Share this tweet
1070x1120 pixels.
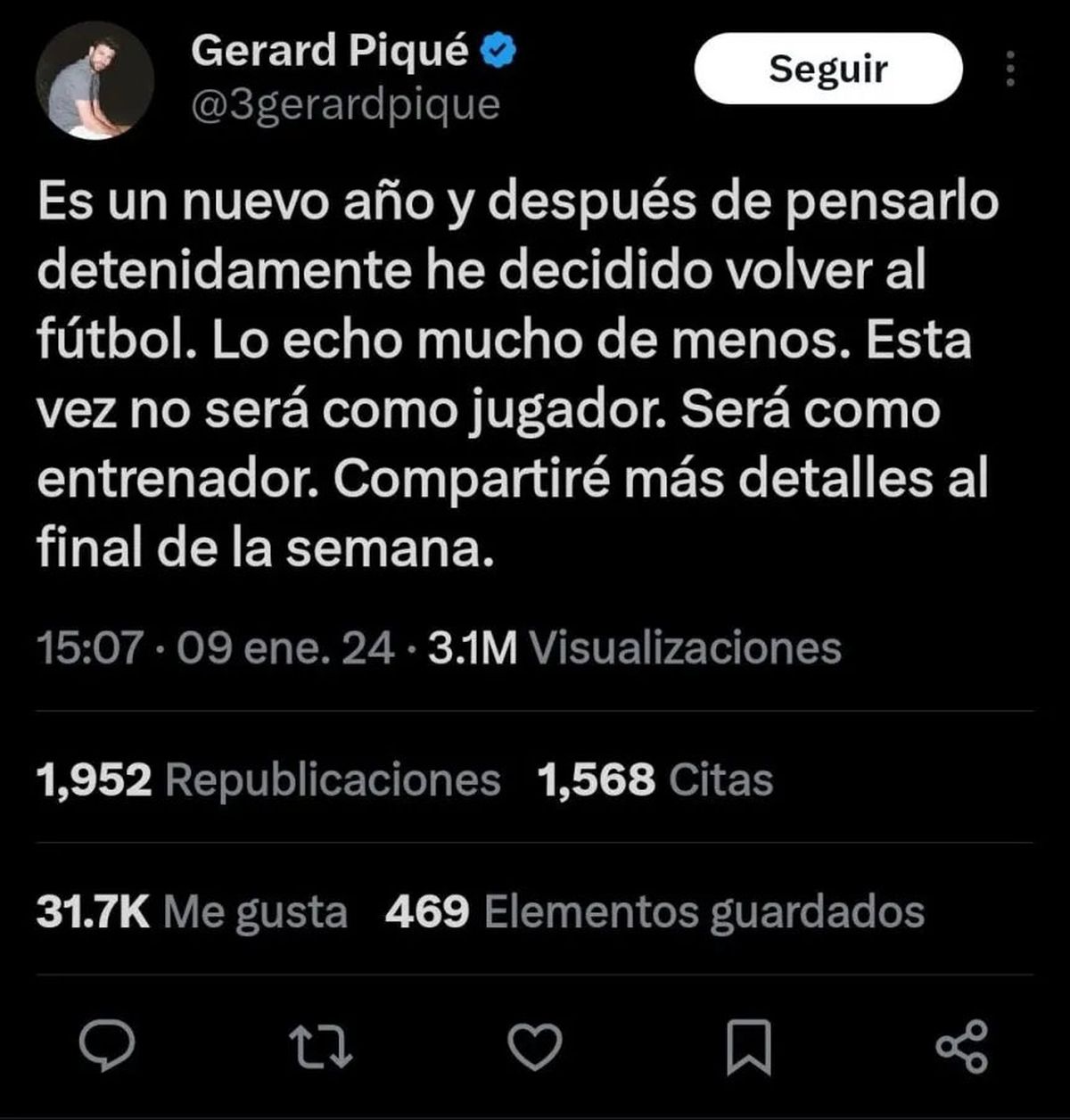click(961, 1047)
